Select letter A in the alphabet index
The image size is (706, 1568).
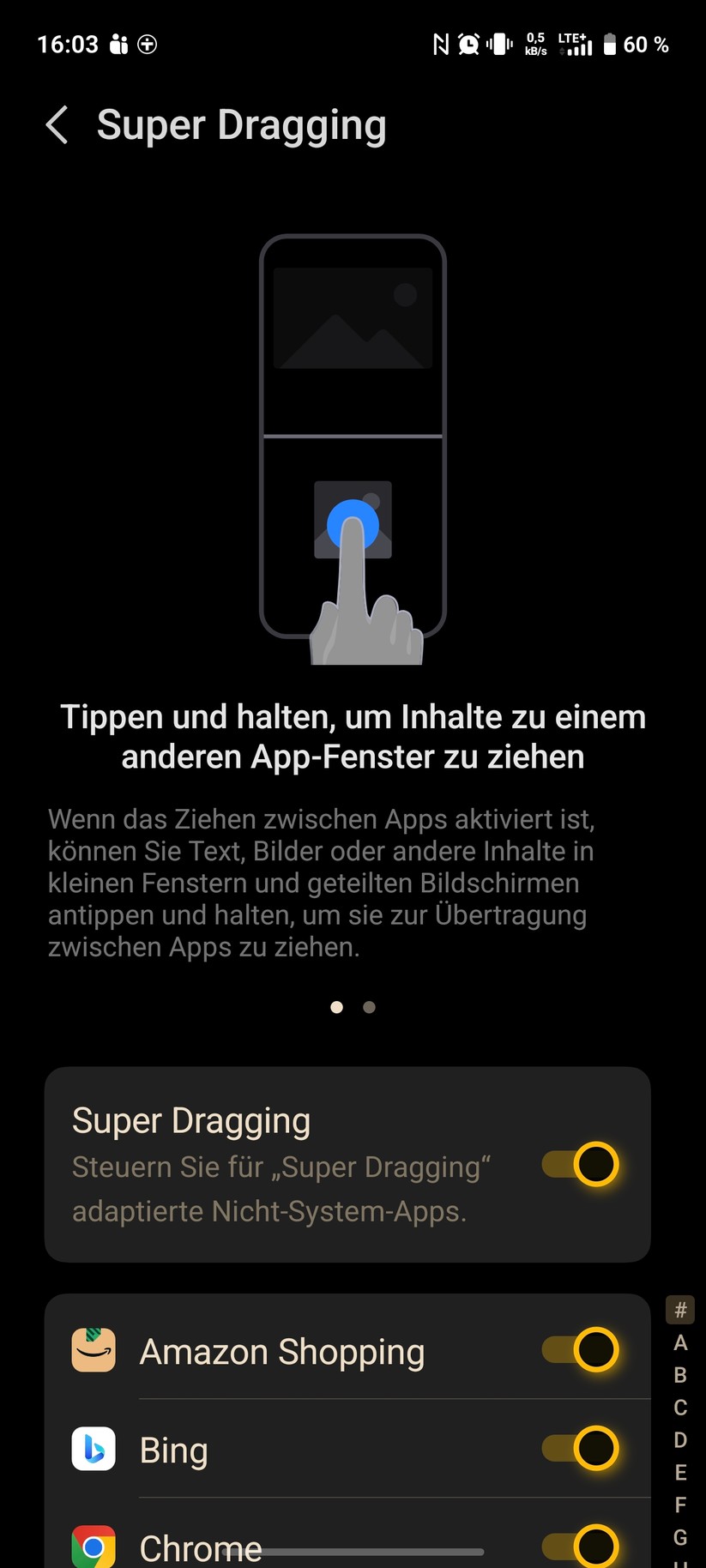click(x=679, y=1343)
